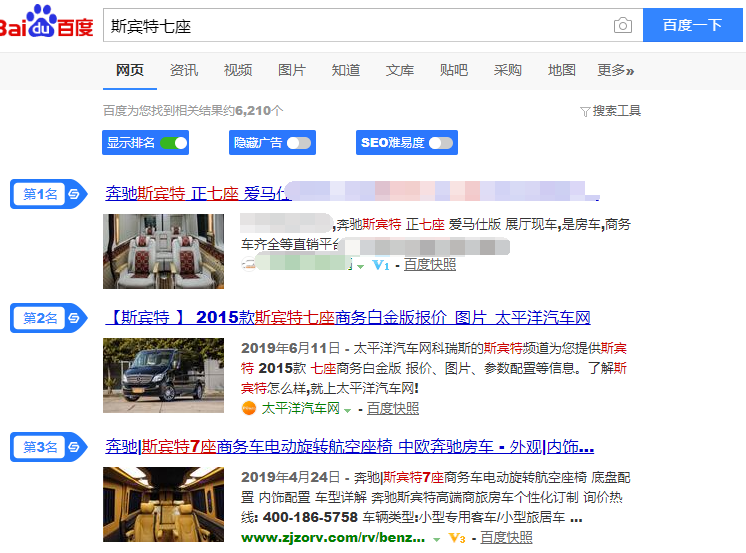Switch to the 知道 tab
Image resolution: width=746 pixels, height=553 pixels.
[x=346, y=70]
